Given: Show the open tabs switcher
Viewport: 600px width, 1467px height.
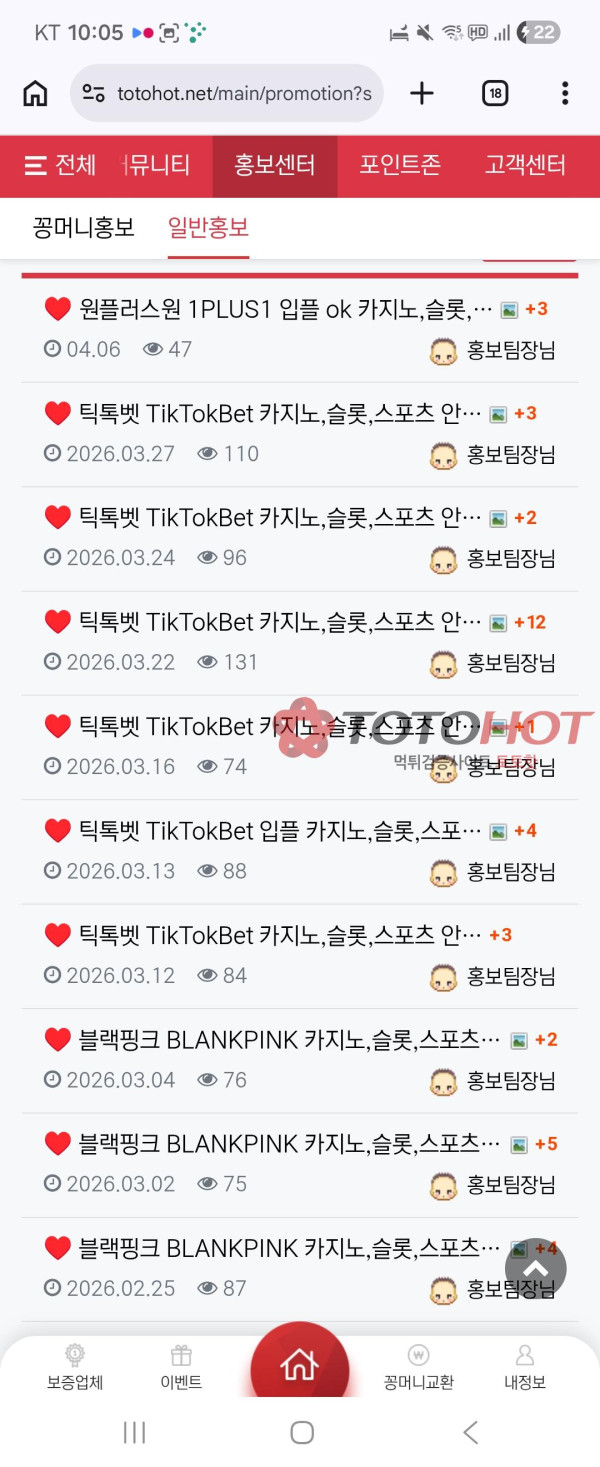Looking at the screenshot, I should pyautogui.click(x=494, y=94).
